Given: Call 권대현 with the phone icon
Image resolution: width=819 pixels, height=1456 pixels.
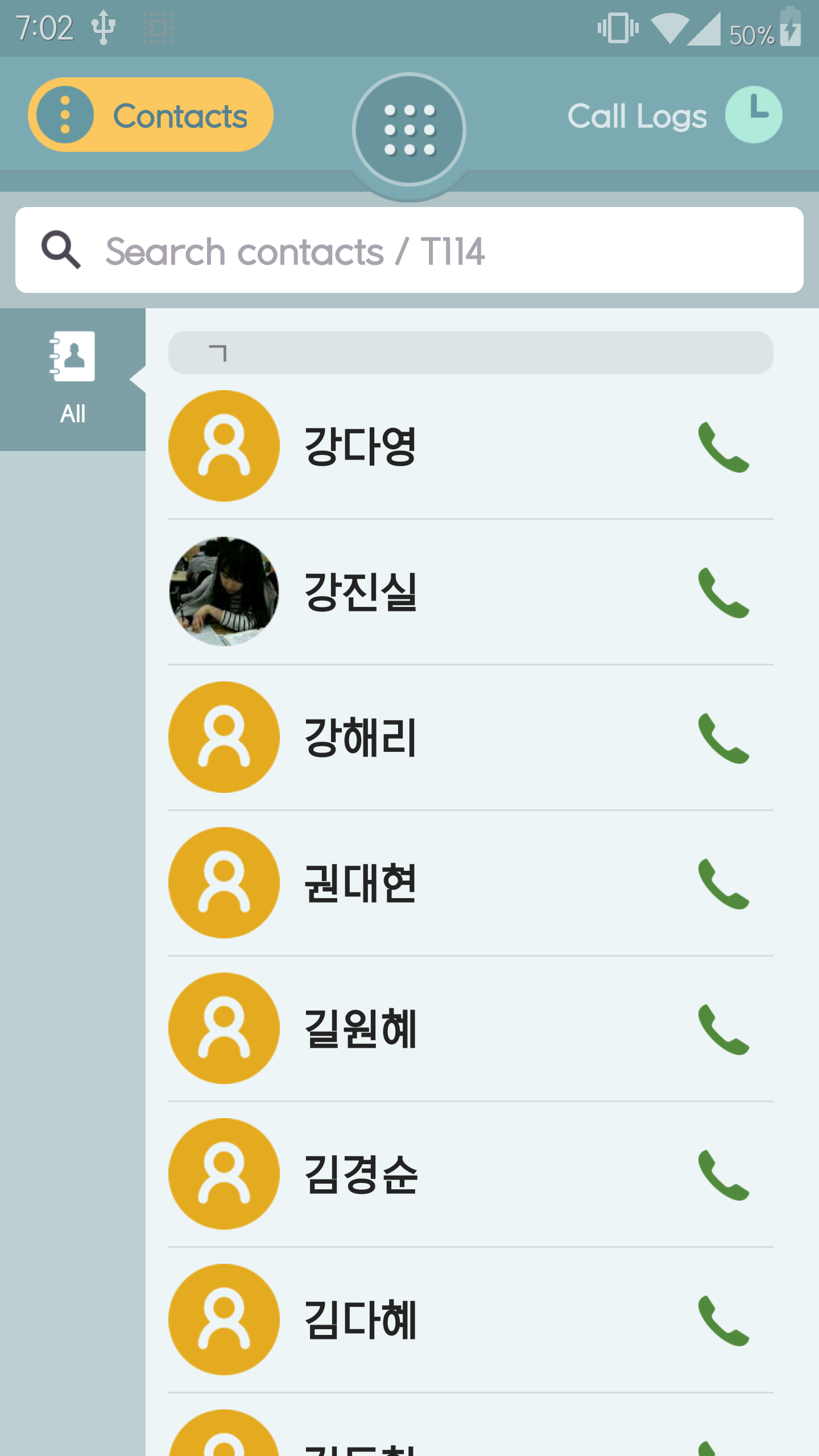Looking at the screenshot, I should 723,884.
